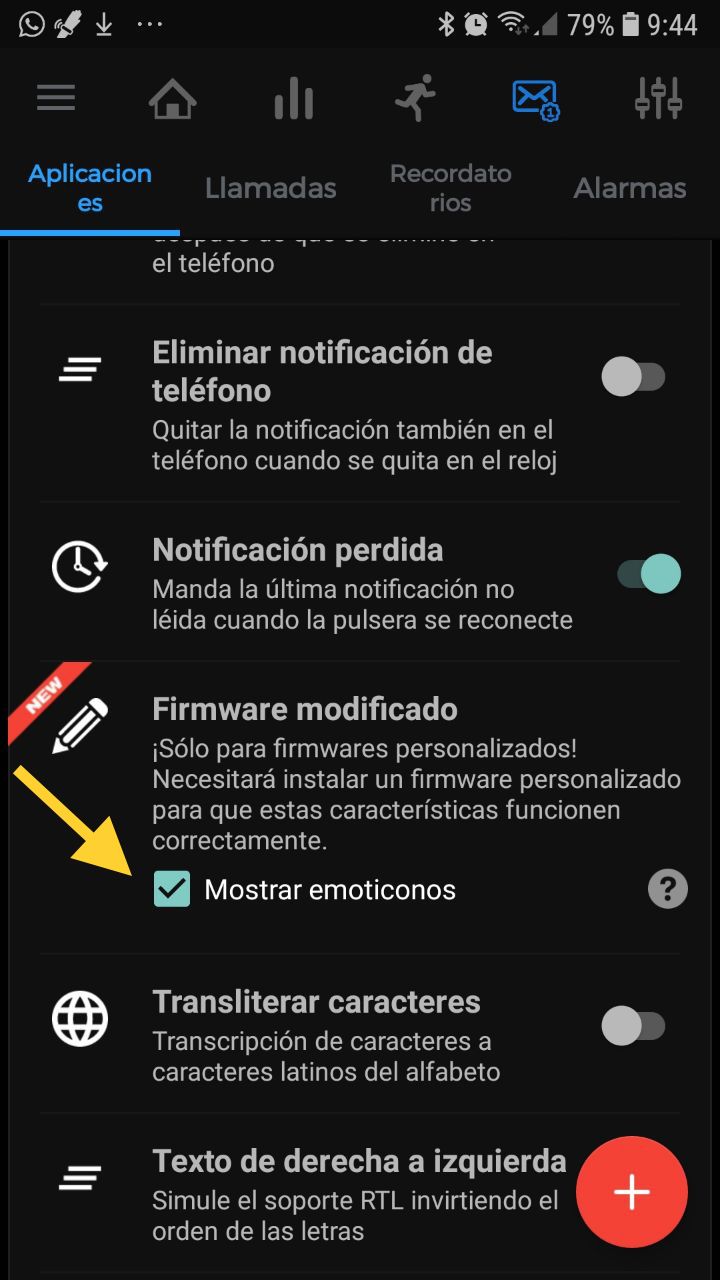Open the statistics bar chart section

click(293, 98)
